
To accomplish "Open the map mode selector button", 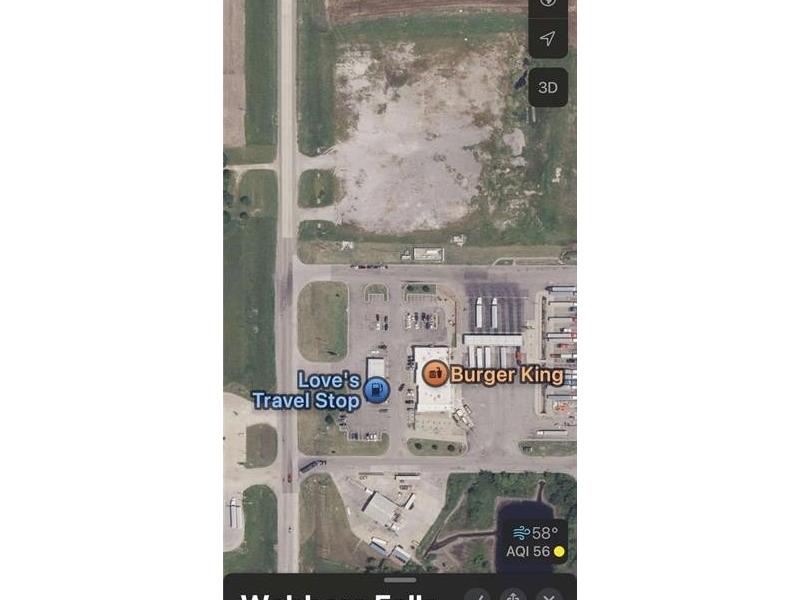I will [x=548, y=4].
